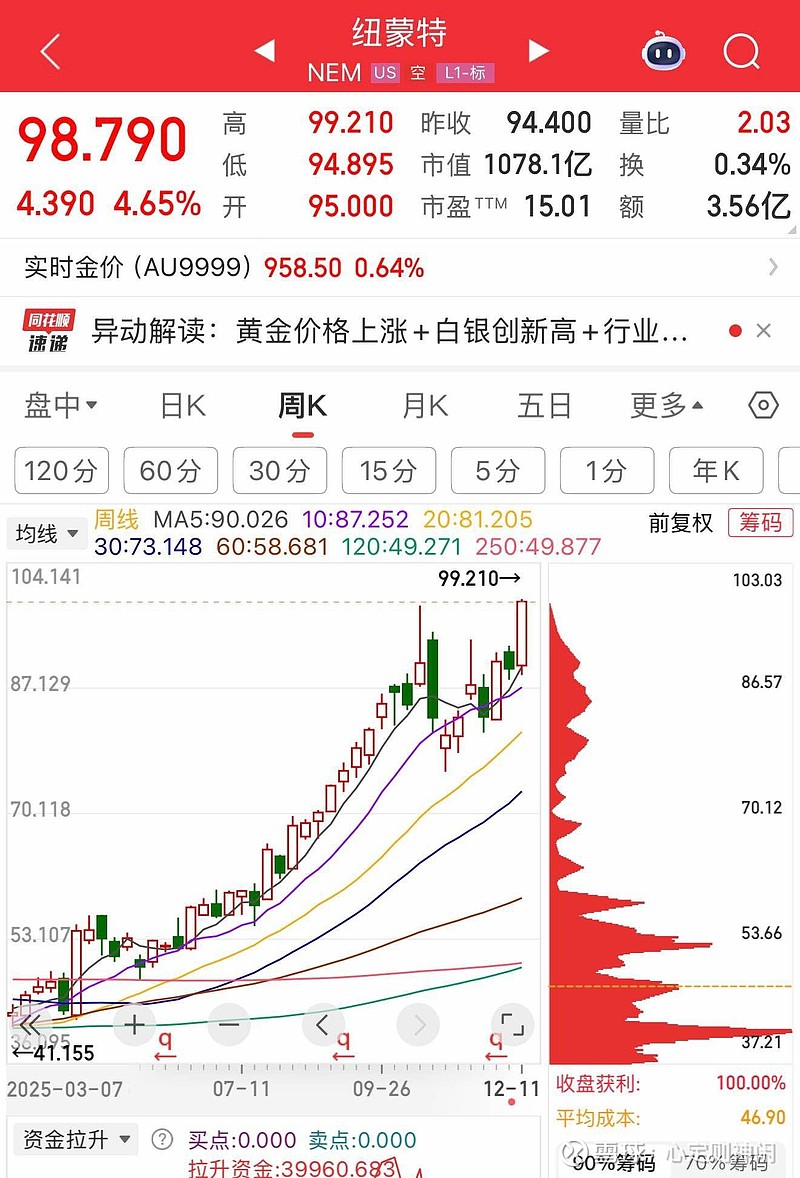Image resolution: width=800 pixels, height=1178 pixels.
Task: Enter fullscreen chart view
Action: 511,1024
